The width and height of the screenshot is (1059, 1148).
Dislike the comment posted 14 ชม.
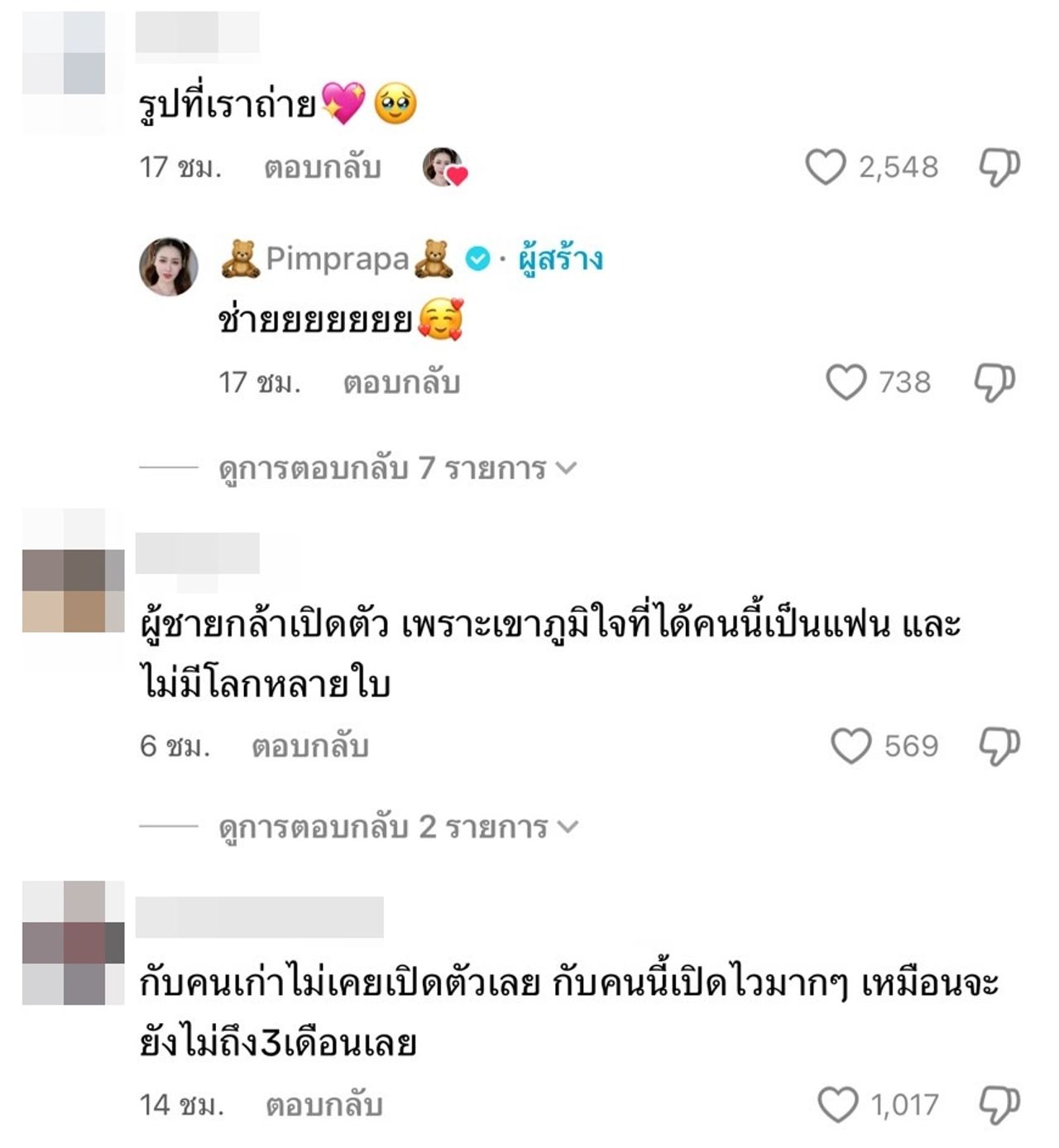coord(999,1105)
